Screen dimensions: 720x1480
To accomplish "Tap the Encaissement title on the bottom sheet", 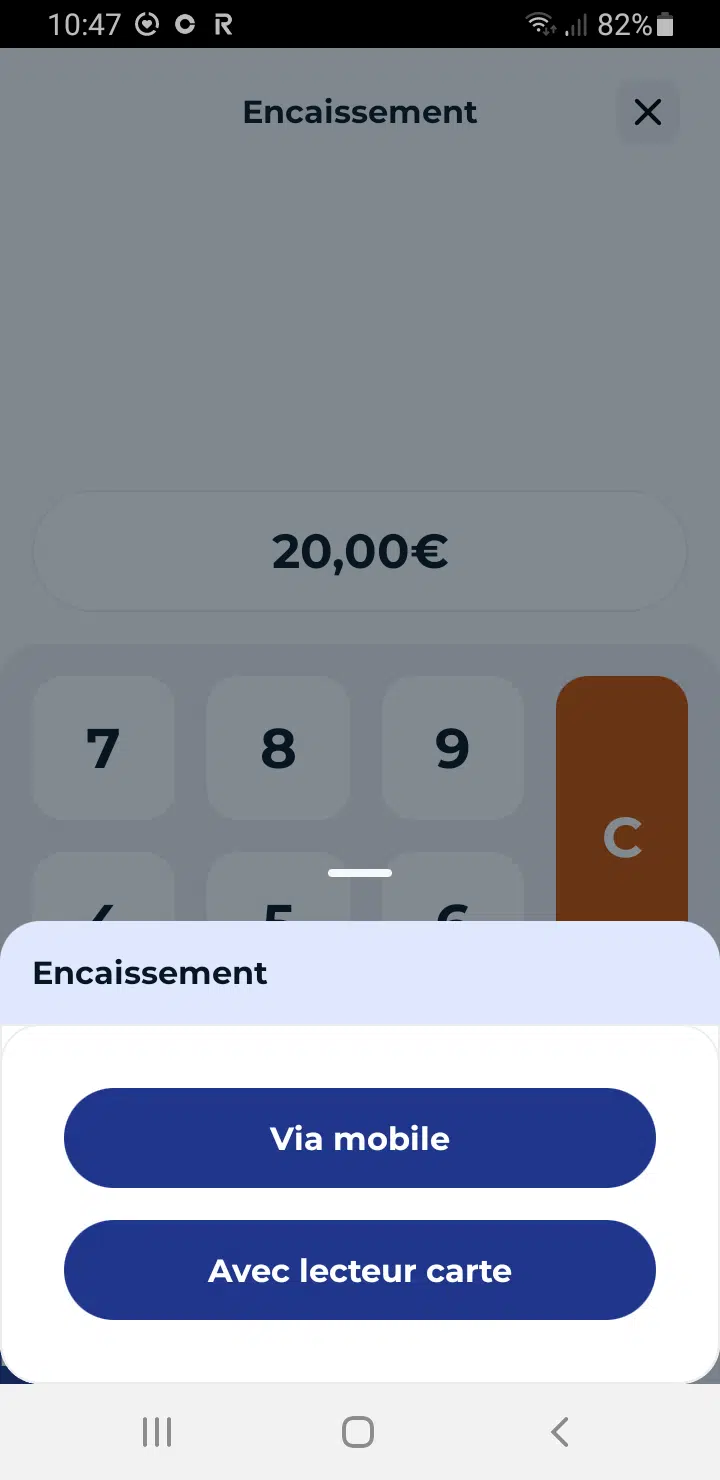I will (149, 973).
